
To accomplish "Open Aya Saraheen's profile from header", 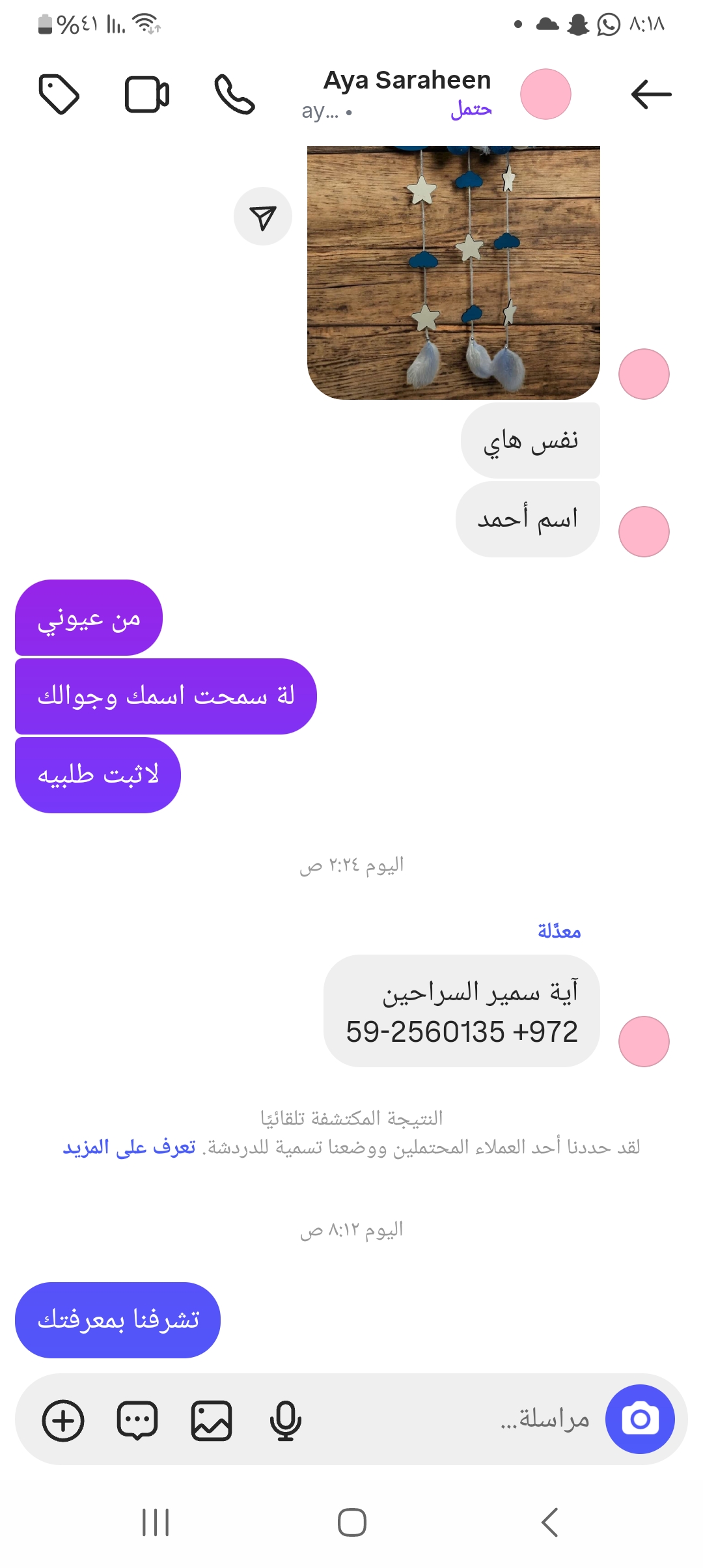I will 407,81.
